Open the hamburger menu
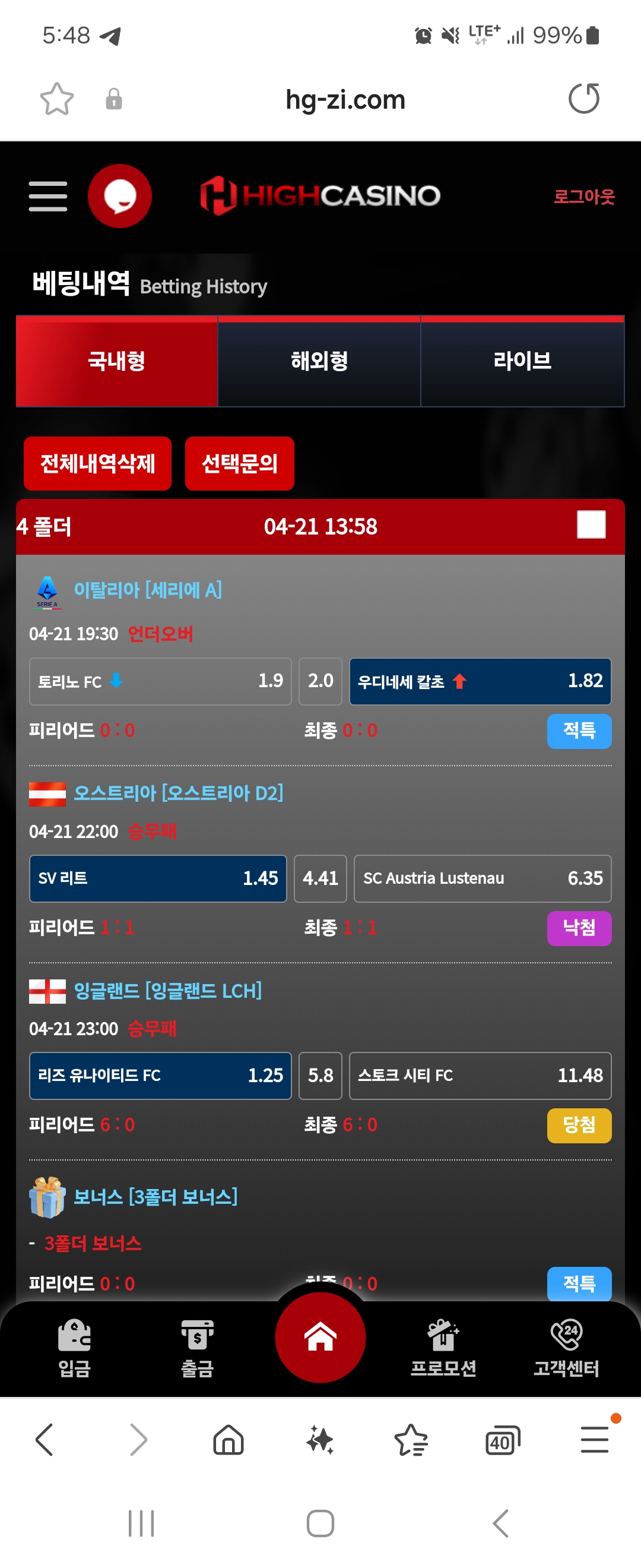Image resolution: width=641 pixels, height=1568 pixels. point(47,196)
